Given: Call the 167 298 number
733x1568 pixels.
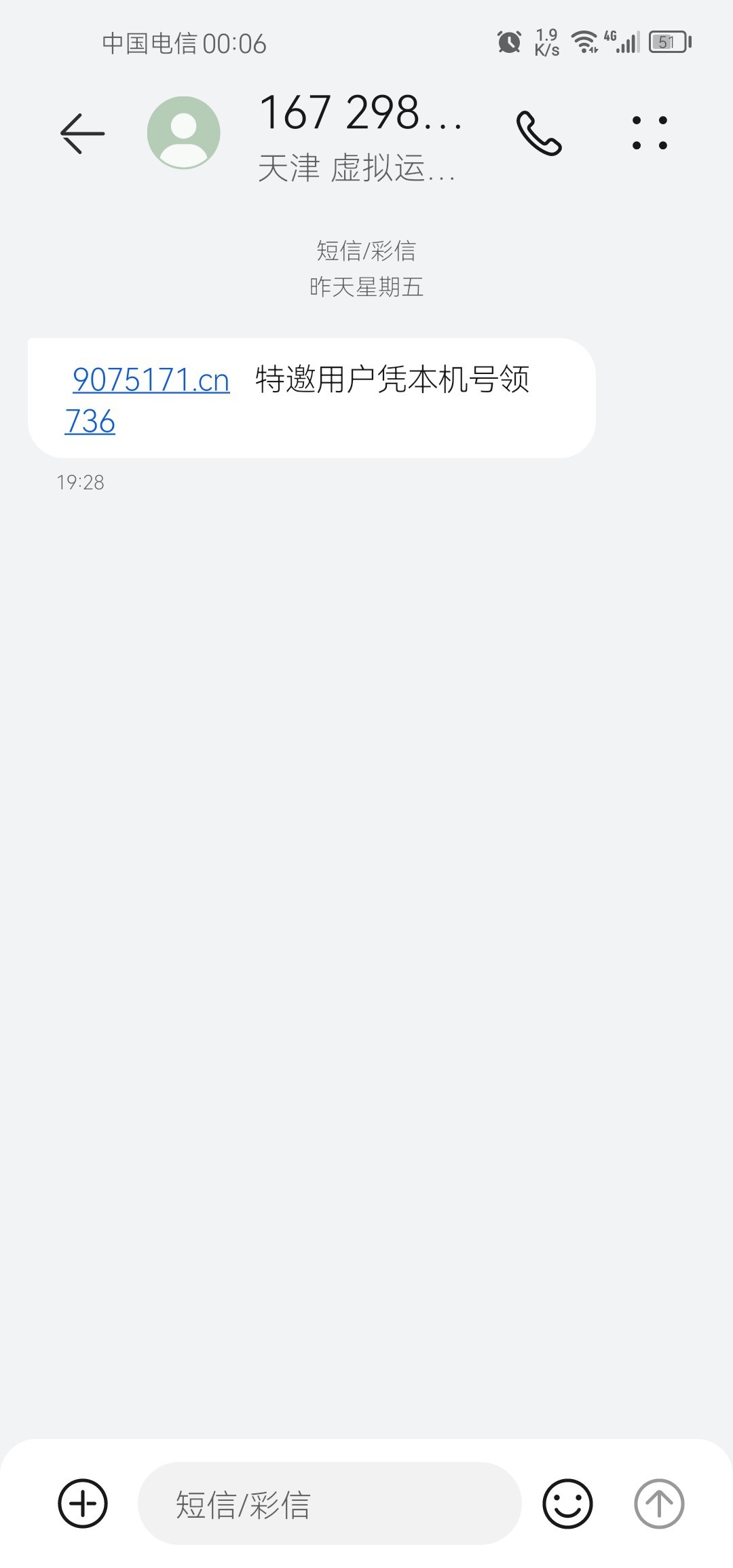Looking at the screenshot, I should point(539,133).
